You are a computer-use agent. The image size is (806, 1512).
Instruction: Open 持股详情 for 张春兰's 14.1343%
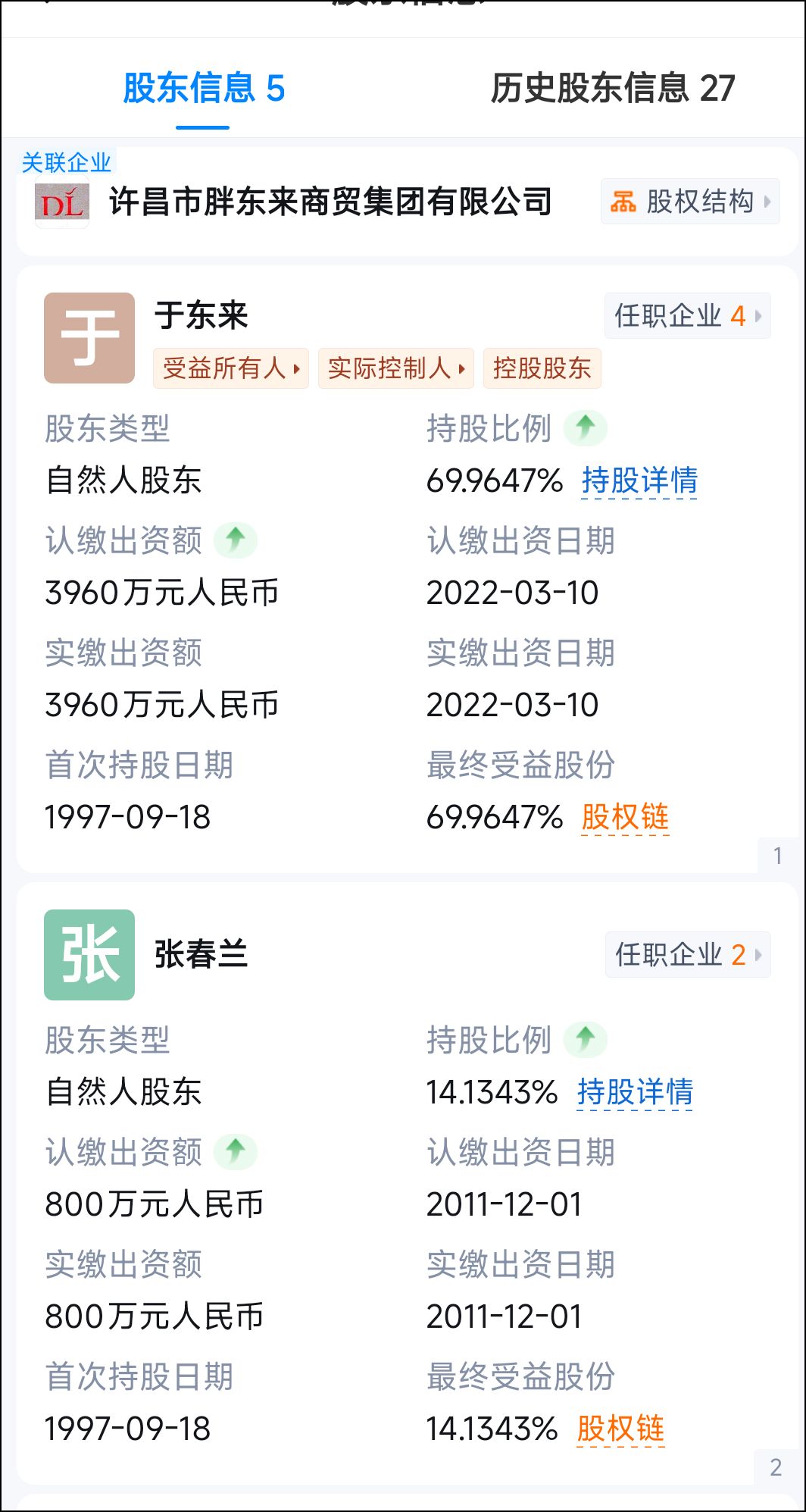pos(635,1092)
